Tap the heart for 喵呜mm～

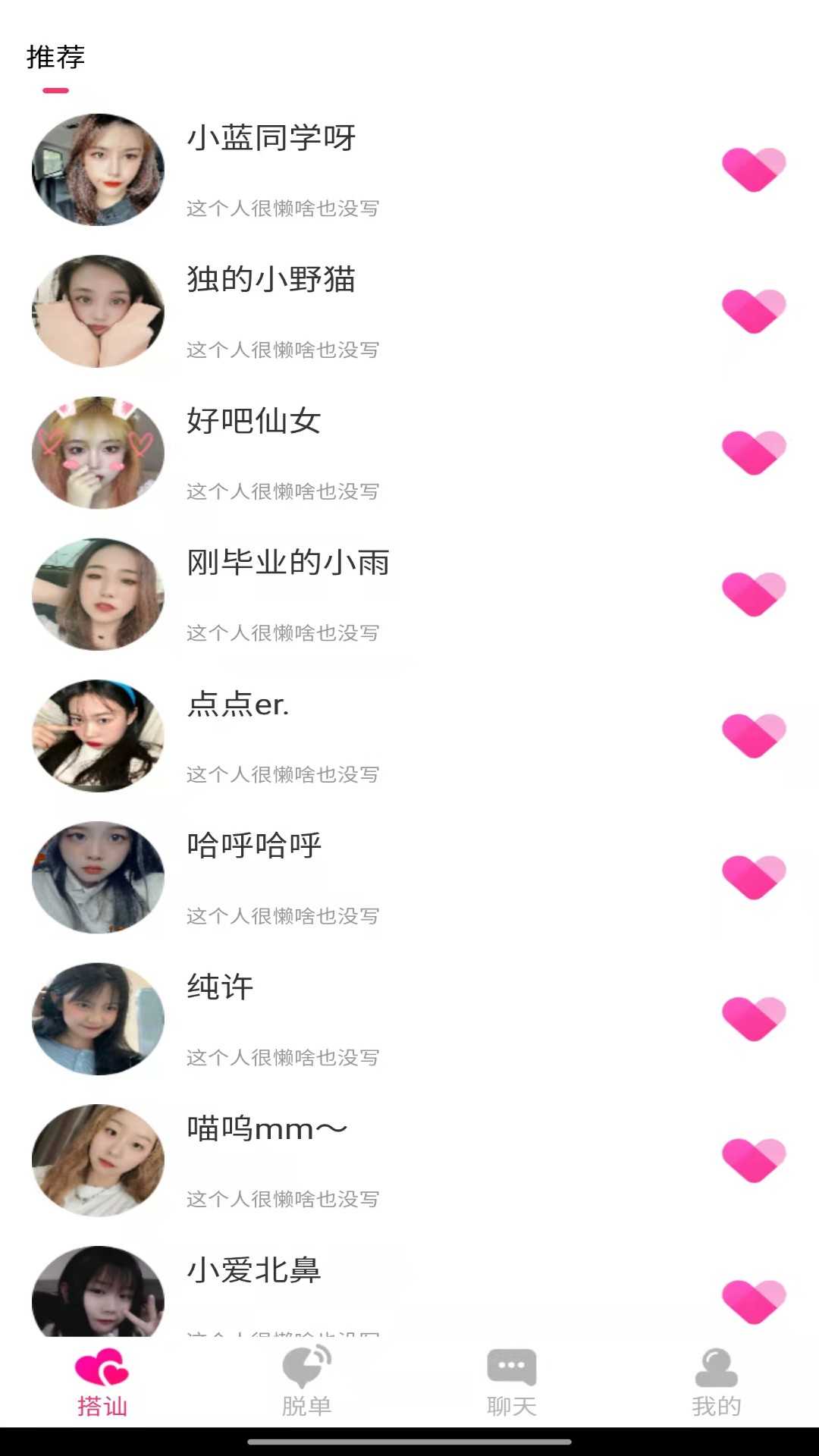tap(753, 1160)
